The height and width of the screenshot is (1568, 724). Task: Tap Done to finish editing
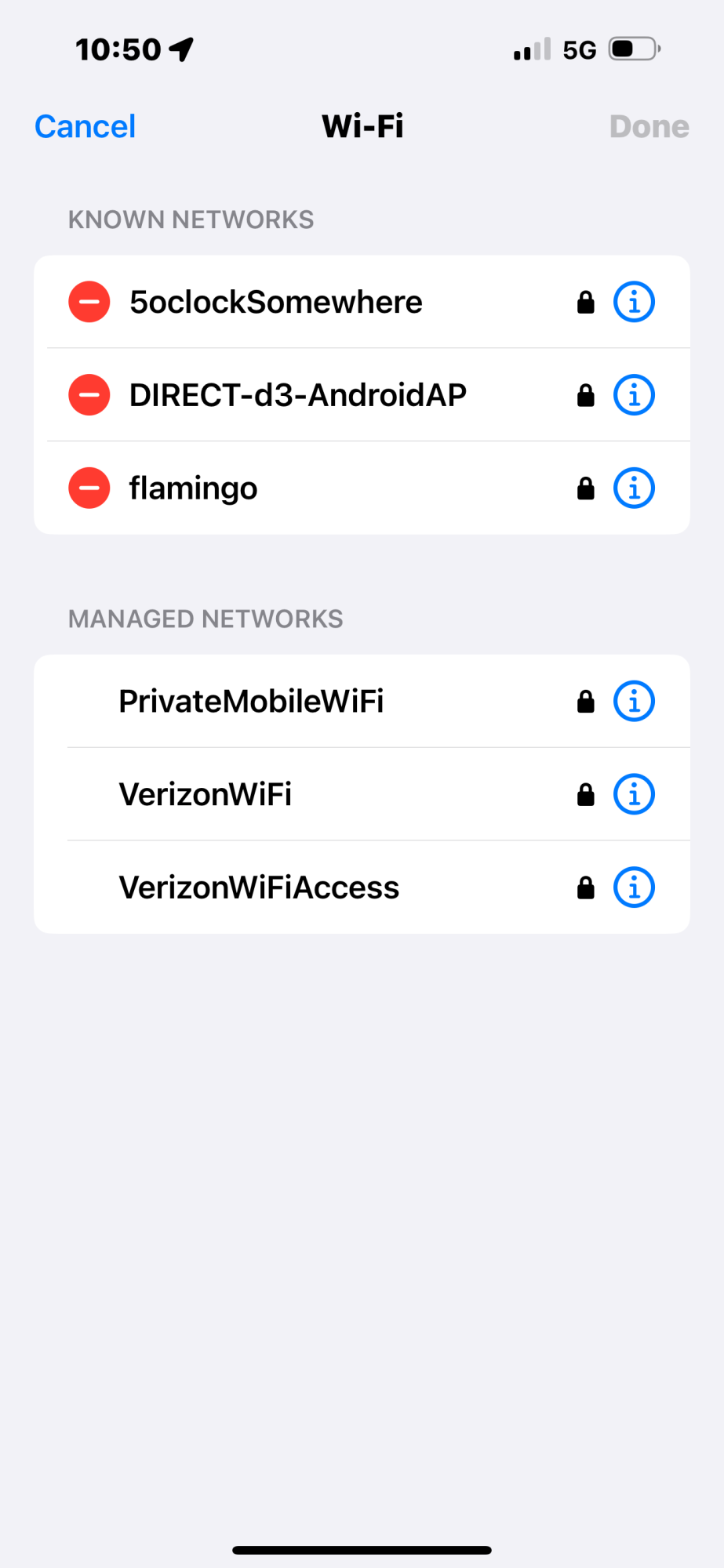coord(649,126)
